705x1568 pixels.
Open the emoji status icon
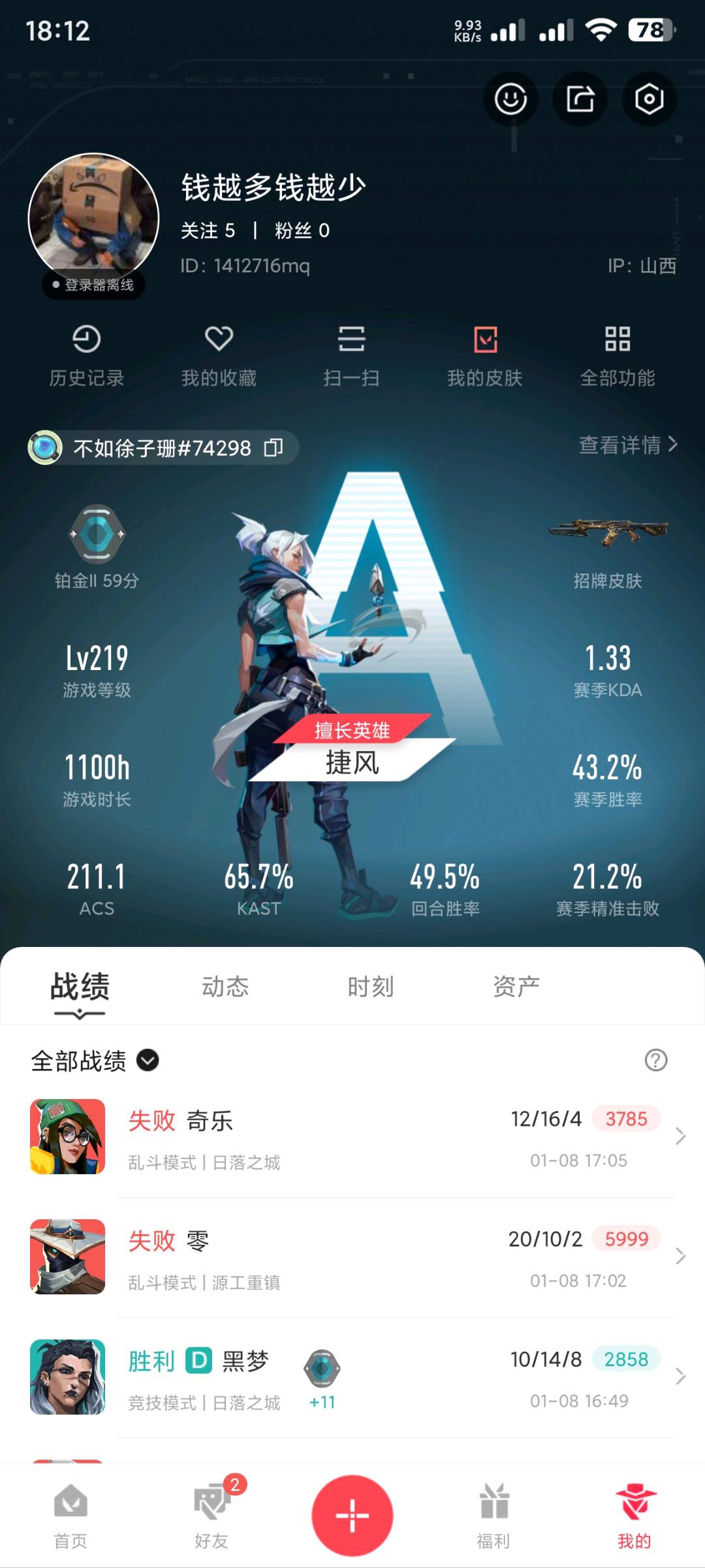pyautogui.click(x=510, y=99)
